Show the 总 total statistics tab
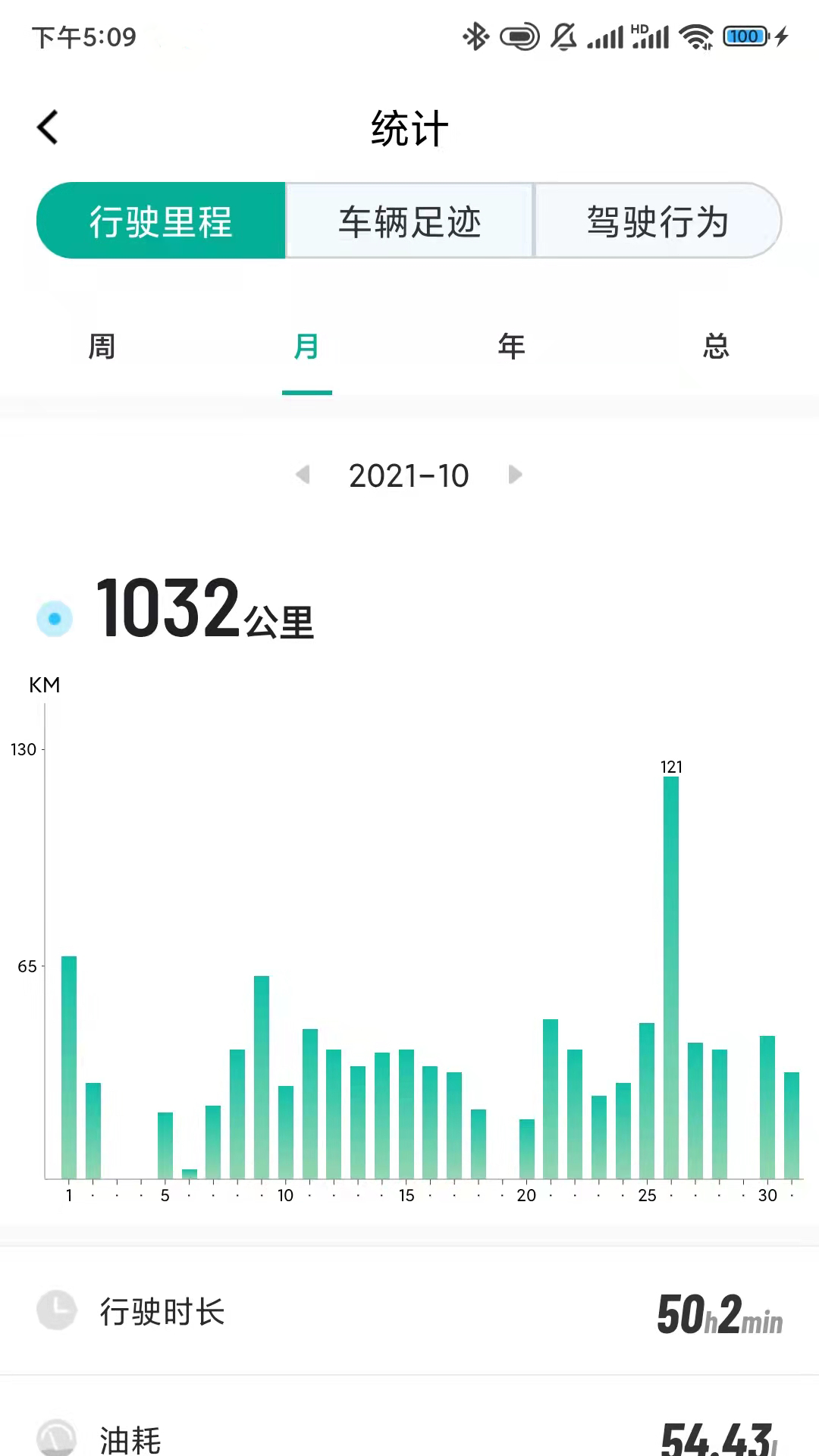 click(x=717, y=347)
